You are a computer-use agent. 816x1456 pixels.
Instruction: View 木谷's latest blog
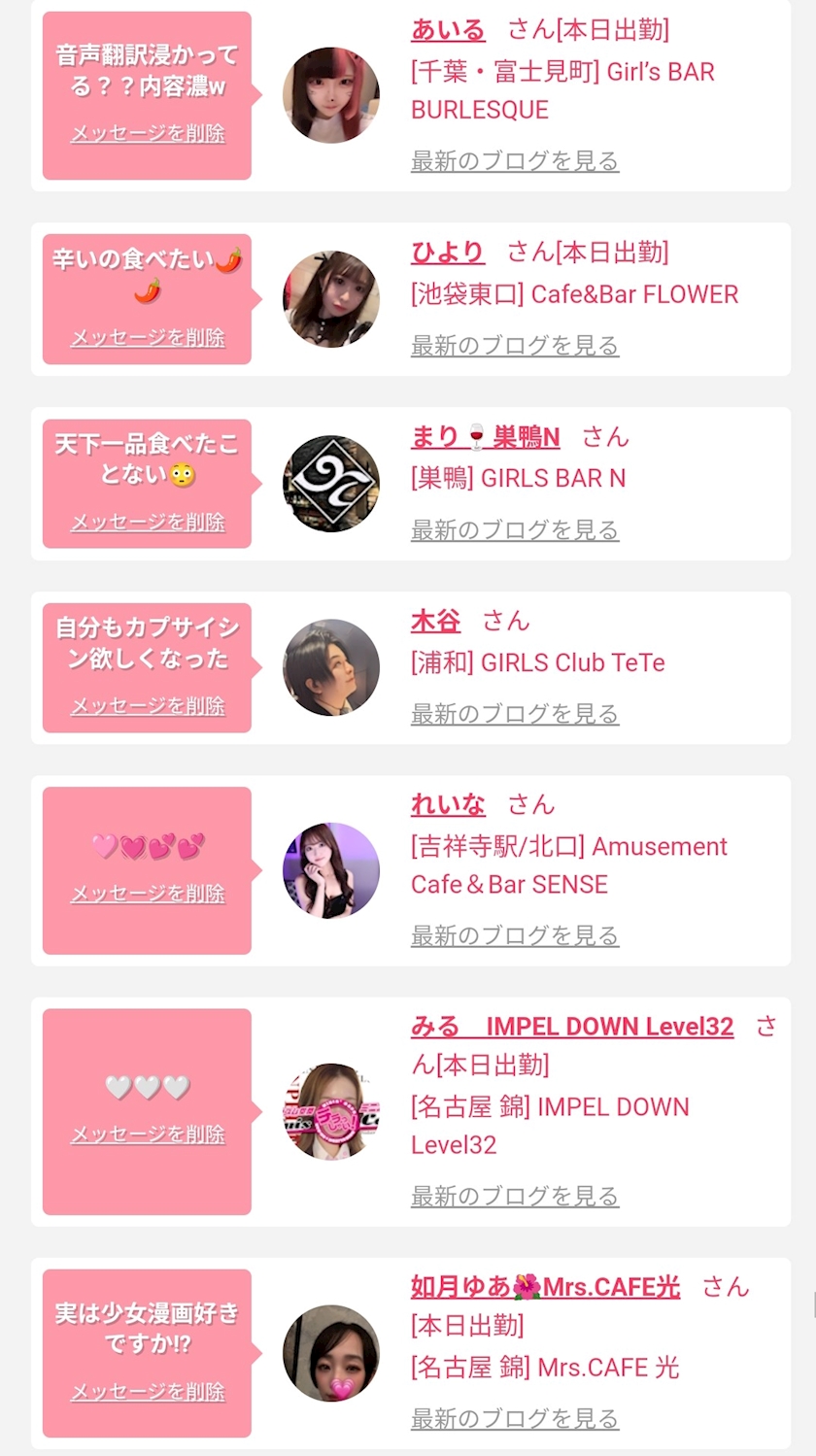pyautogui.click(x=515, y=714)
